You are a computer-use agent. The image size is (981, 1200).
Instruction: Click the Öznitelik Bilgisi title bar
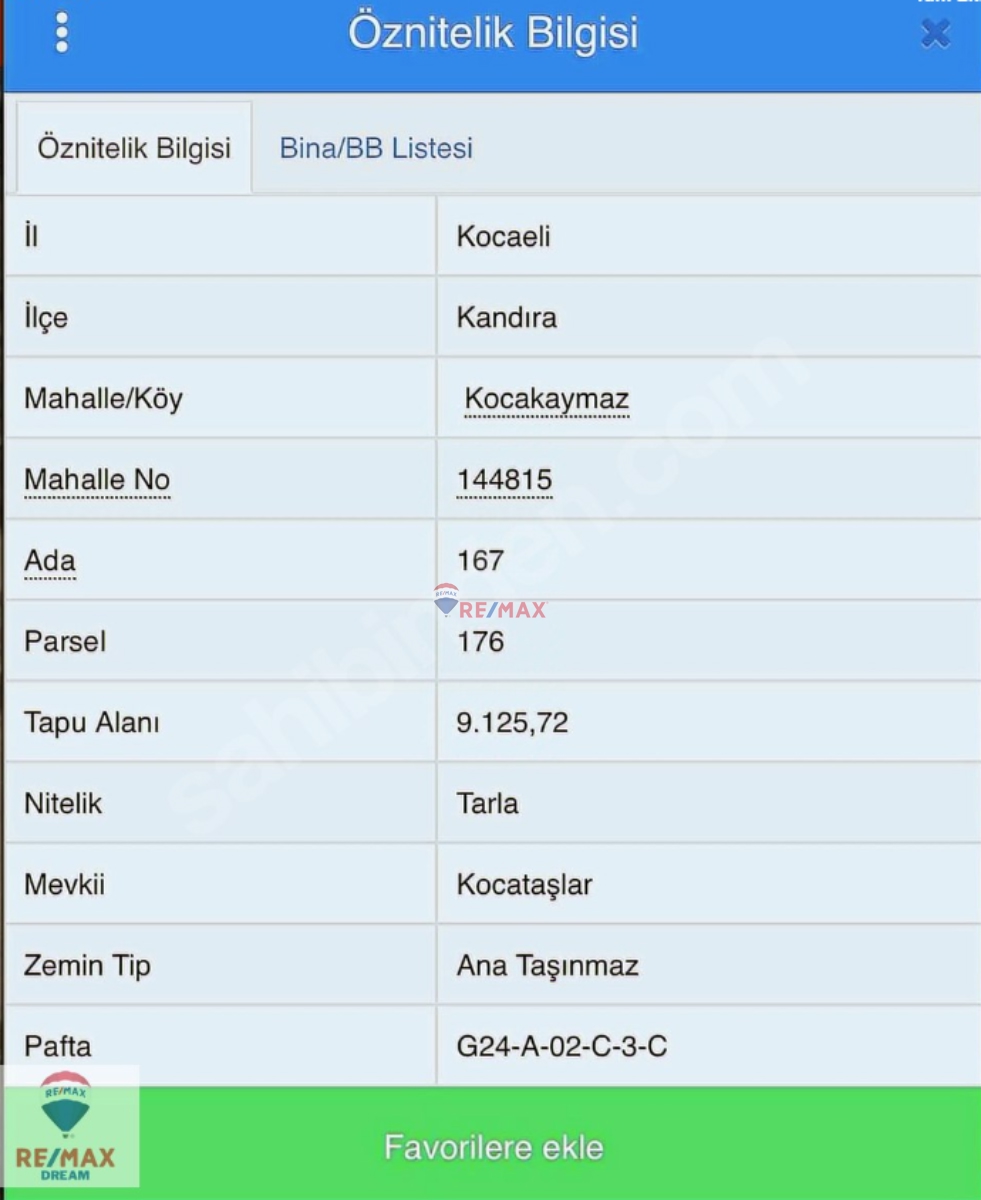coord(493,32)
